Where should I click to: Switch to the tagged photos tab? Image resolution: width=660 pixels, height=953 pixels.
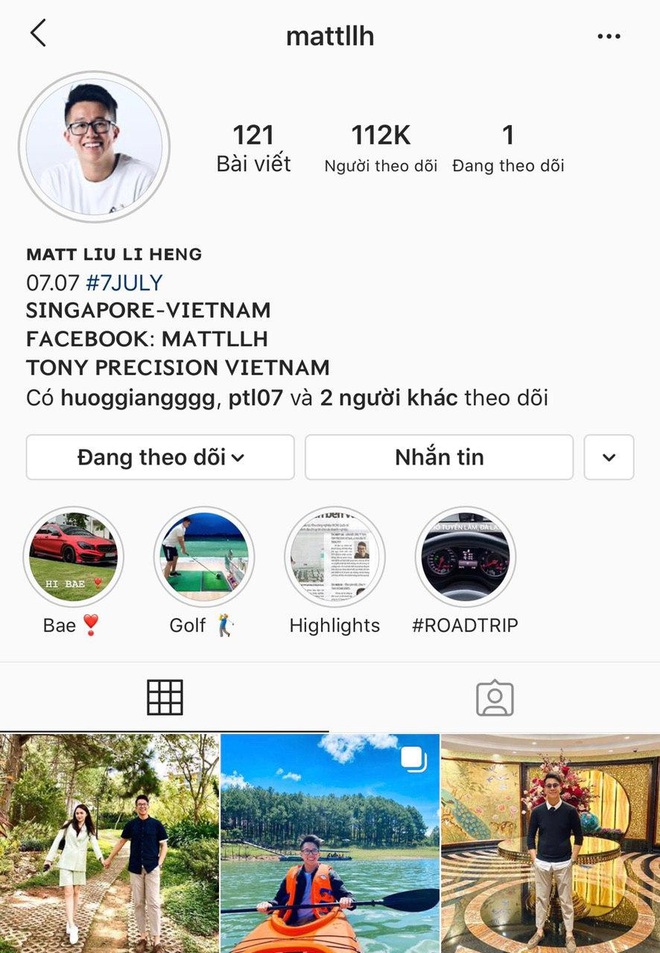pos(495,697)
